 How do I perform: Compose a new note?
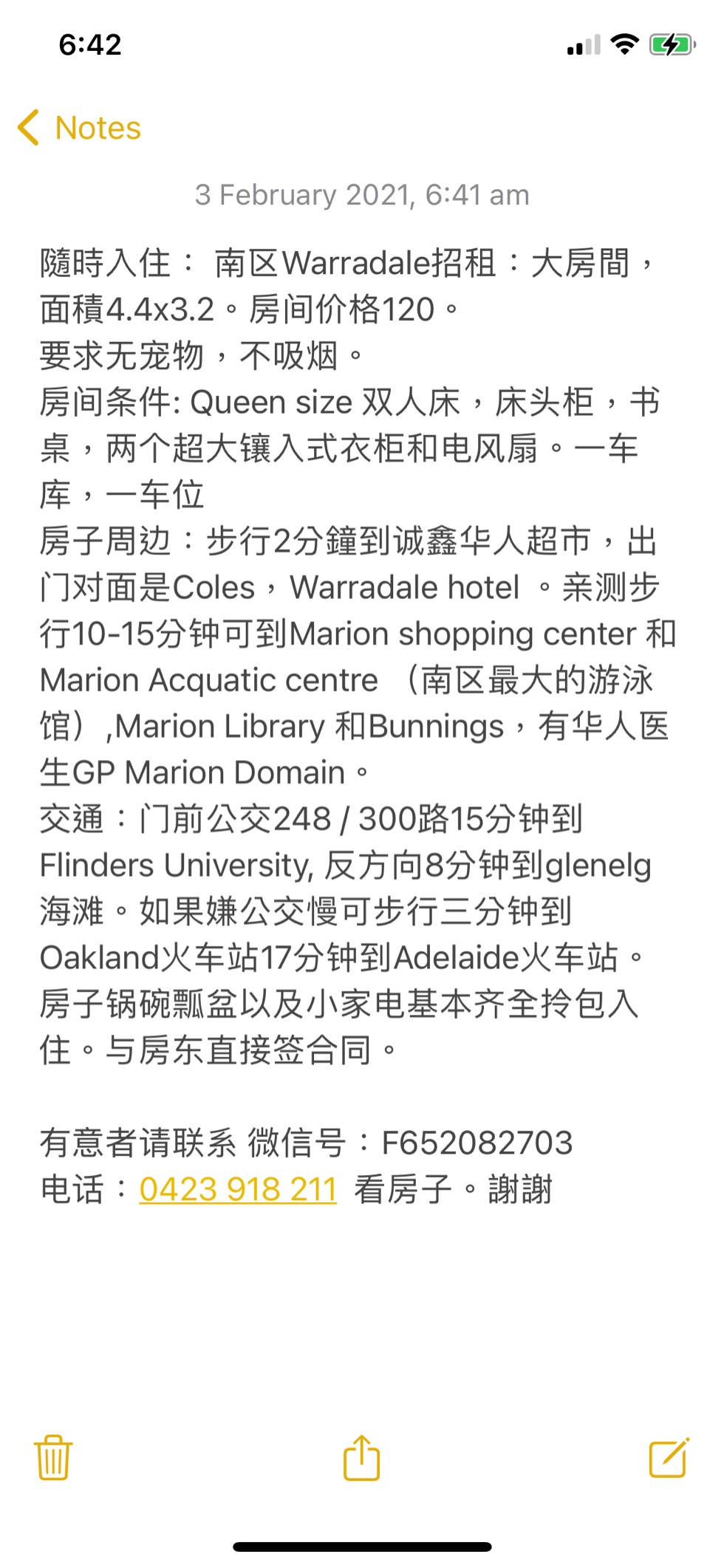[669, 1457]
